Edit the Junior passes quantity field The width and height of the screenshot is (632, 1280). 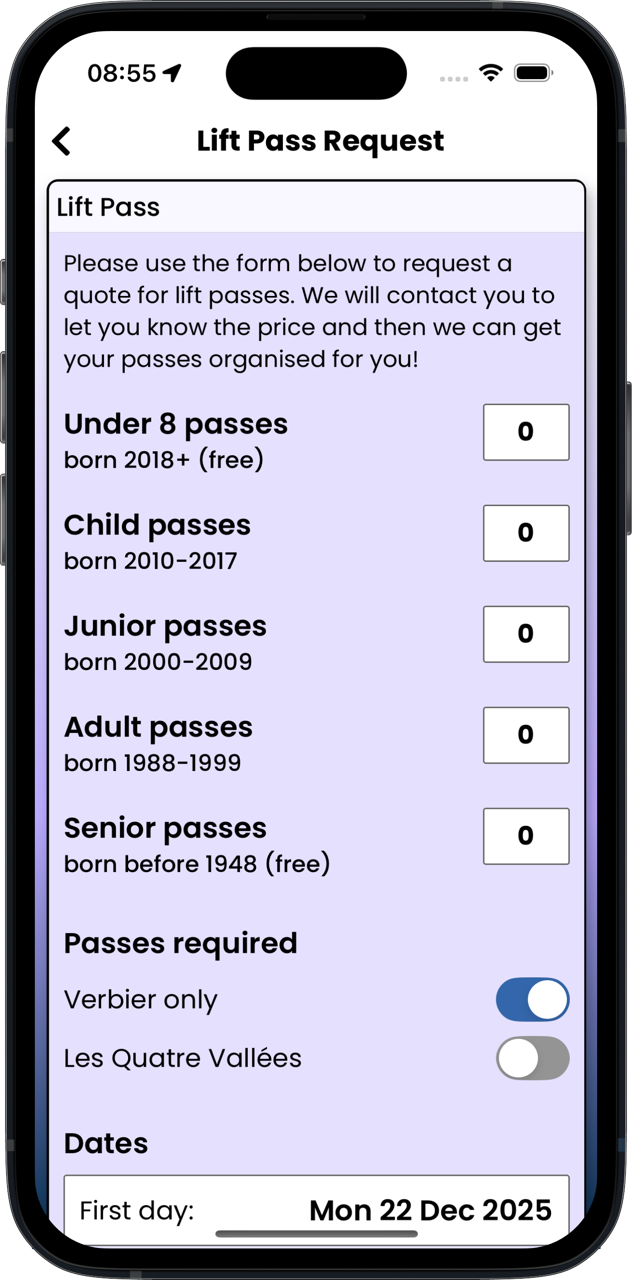point(526,634)
